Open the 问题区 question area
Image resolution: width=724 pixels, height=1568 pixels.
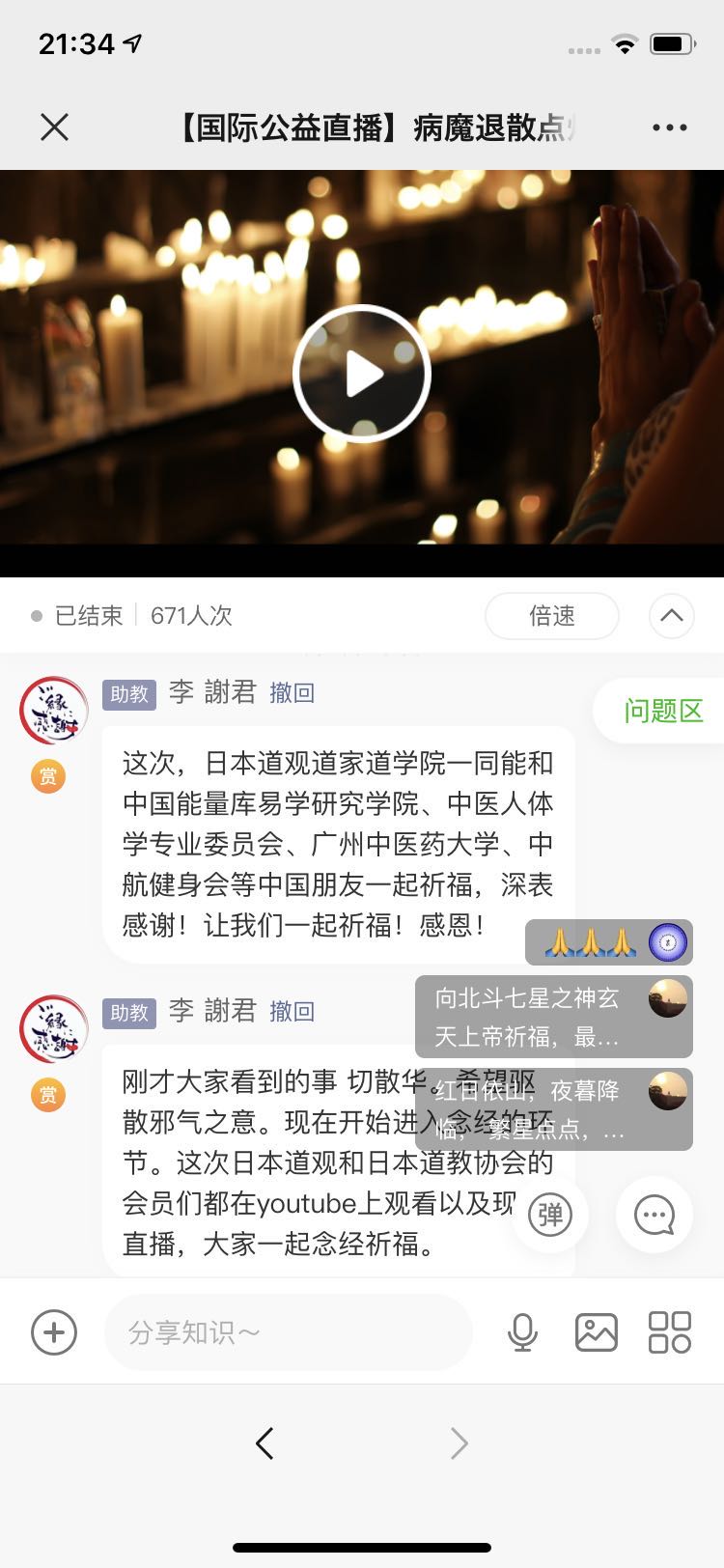point(662,711)
